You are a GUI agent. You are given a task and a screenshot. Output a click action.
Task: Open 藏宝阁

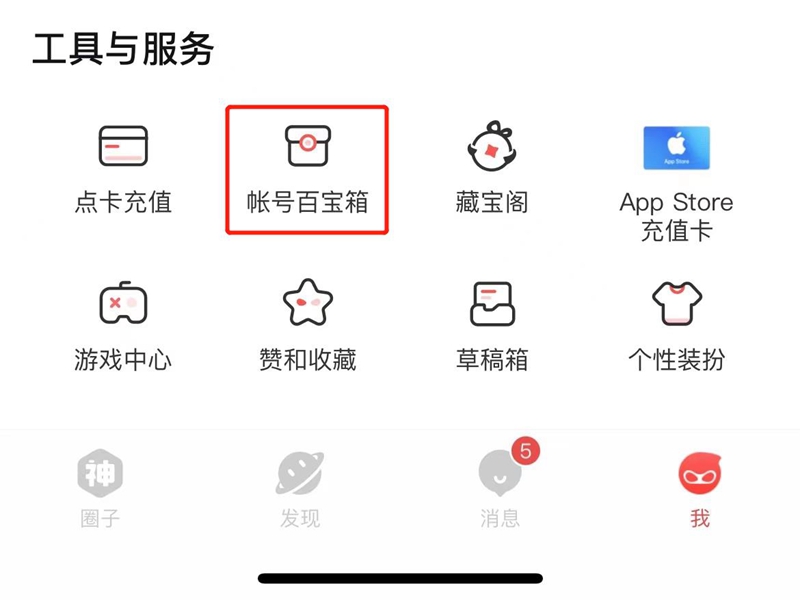491,168
